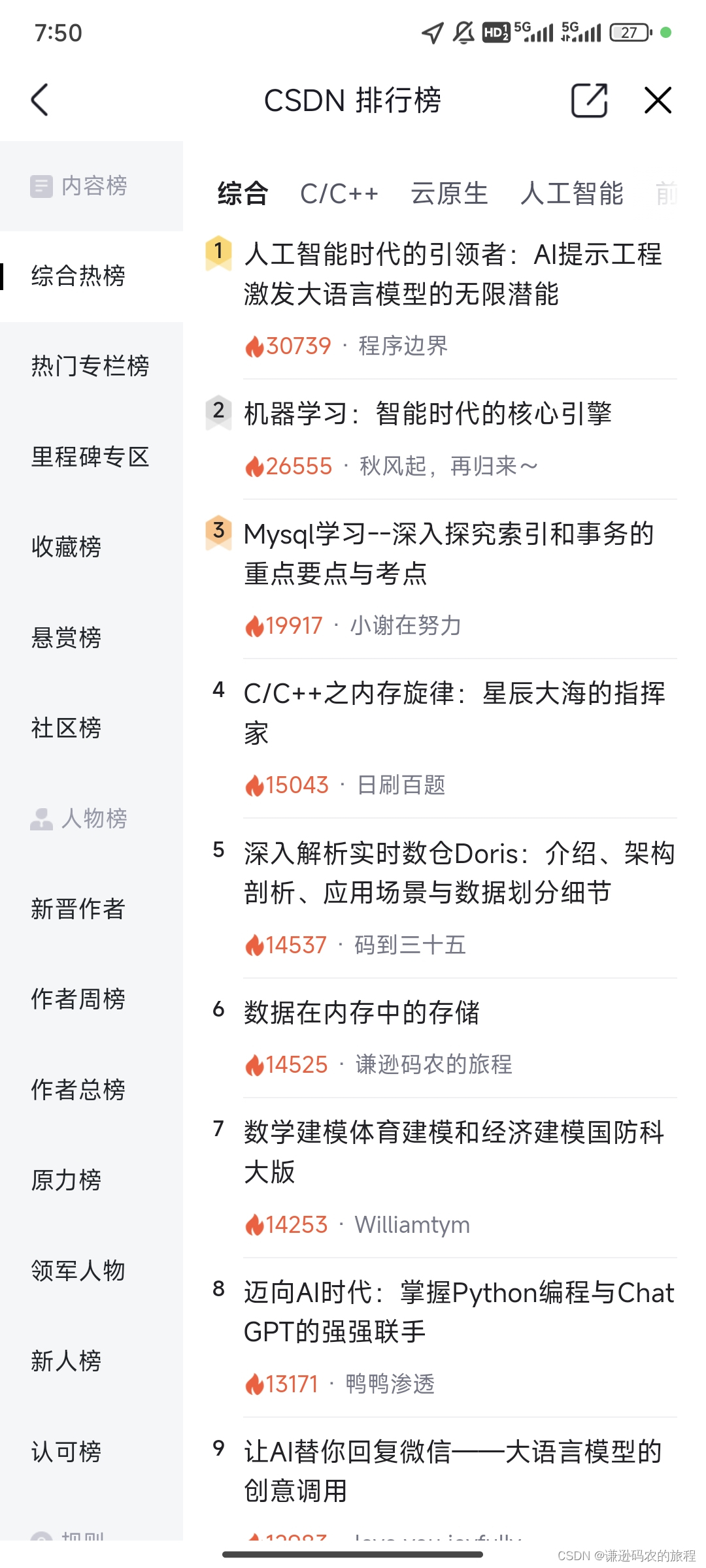Open 里程碑专区 in the sidebar

click(x=90, y=457)
